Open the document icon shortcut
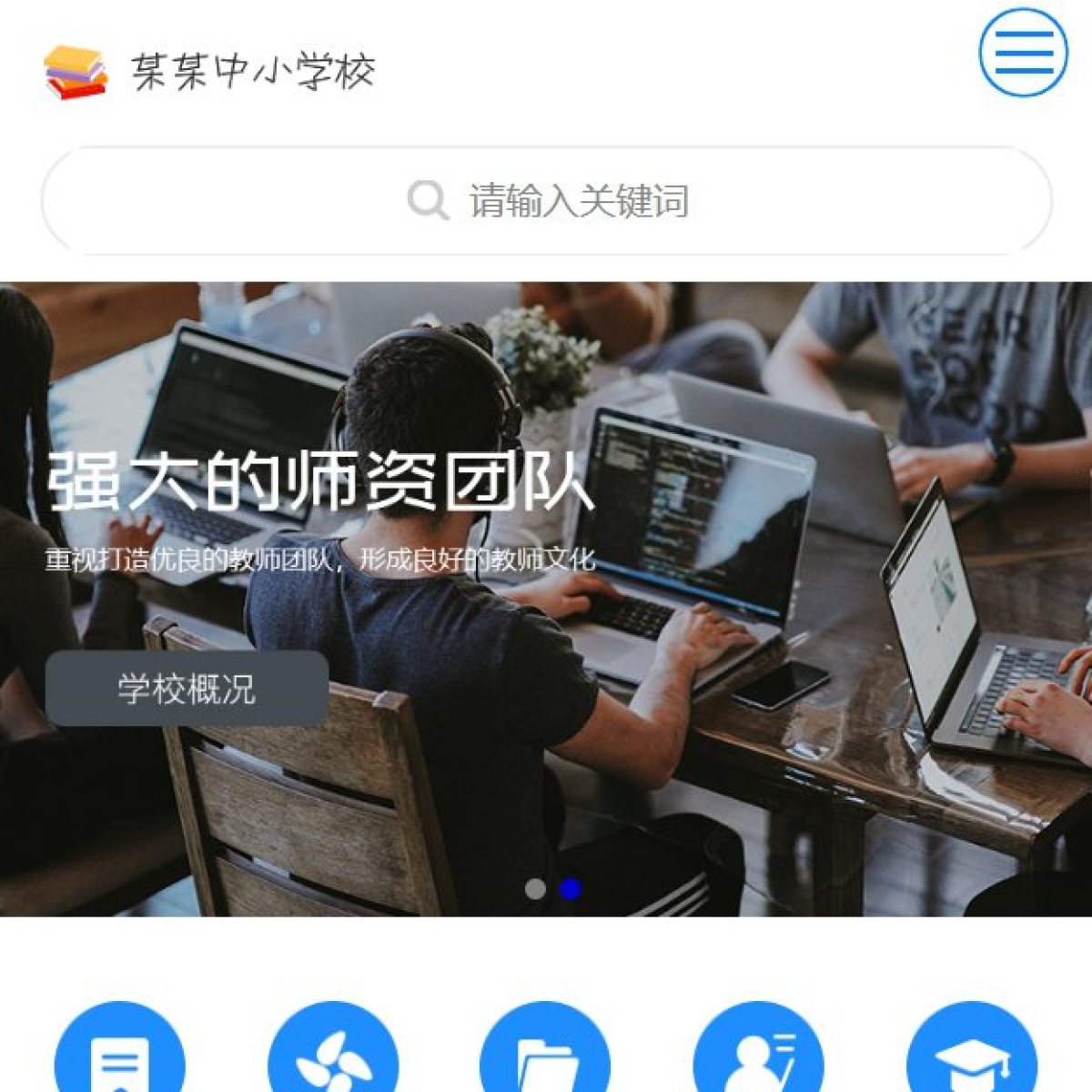The width and height of the screenshot is (1092, 1092). [x=120, y=1056]
